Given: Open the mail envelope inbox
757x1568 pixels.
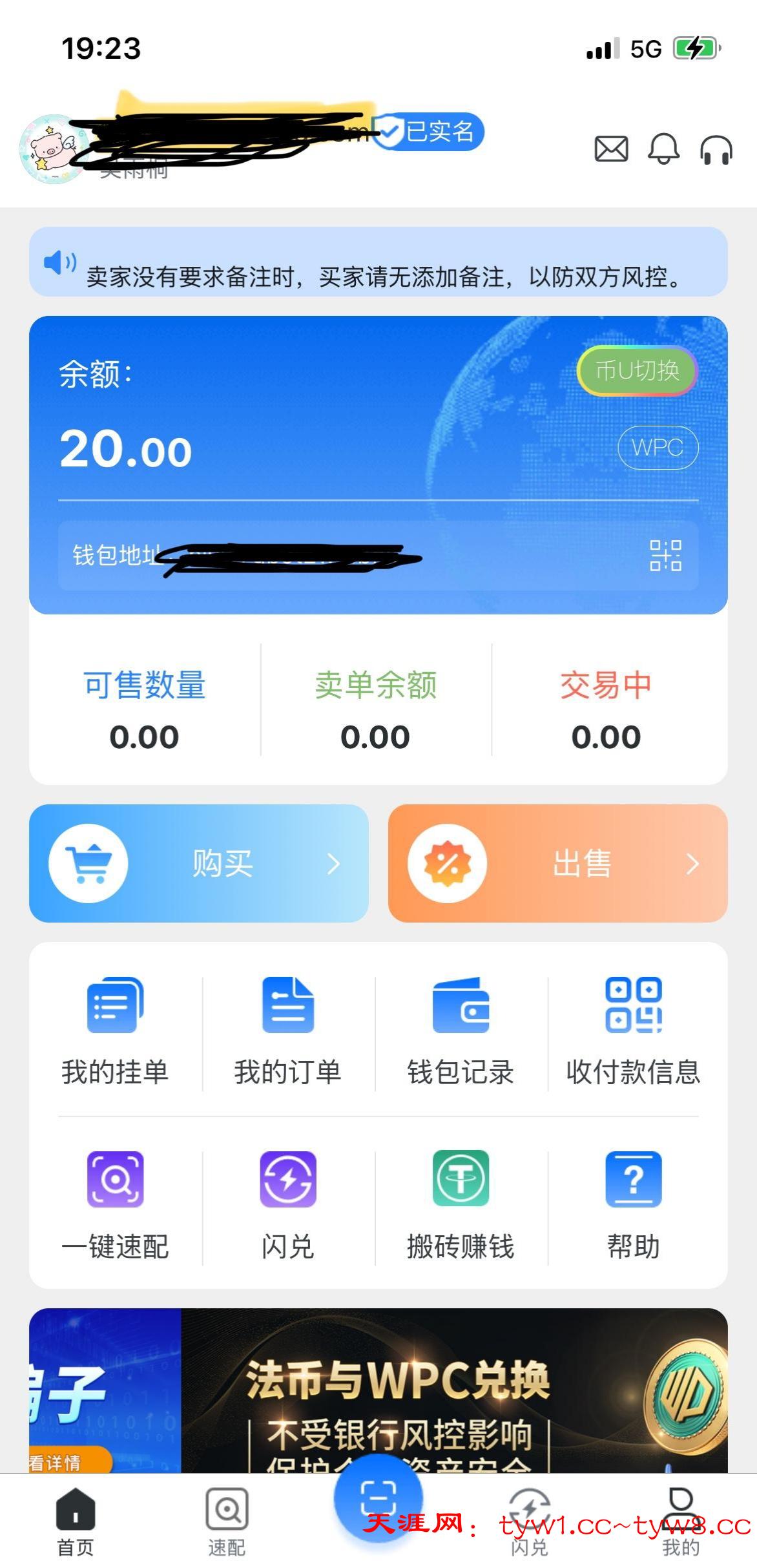Looking at the screenshot, I should (611, 149).
